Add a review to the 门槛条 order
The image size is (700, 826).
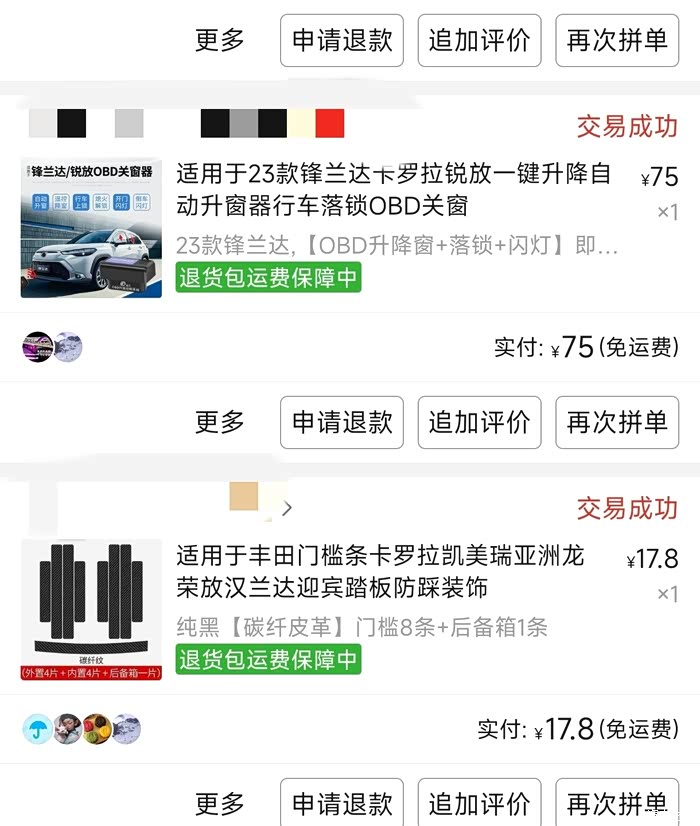click(x=479, y=803)
